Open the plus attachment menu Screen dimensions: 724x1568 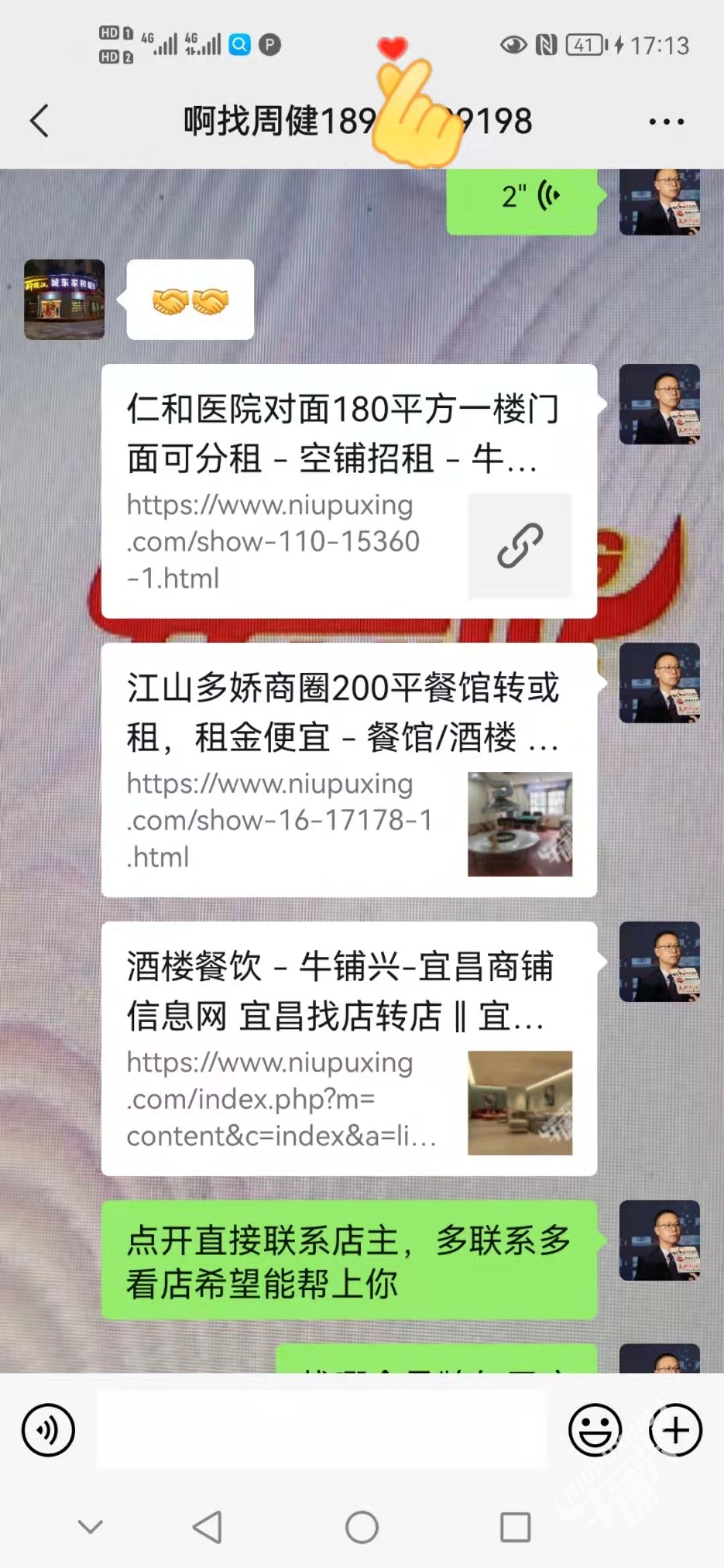tap(675, 1430)
